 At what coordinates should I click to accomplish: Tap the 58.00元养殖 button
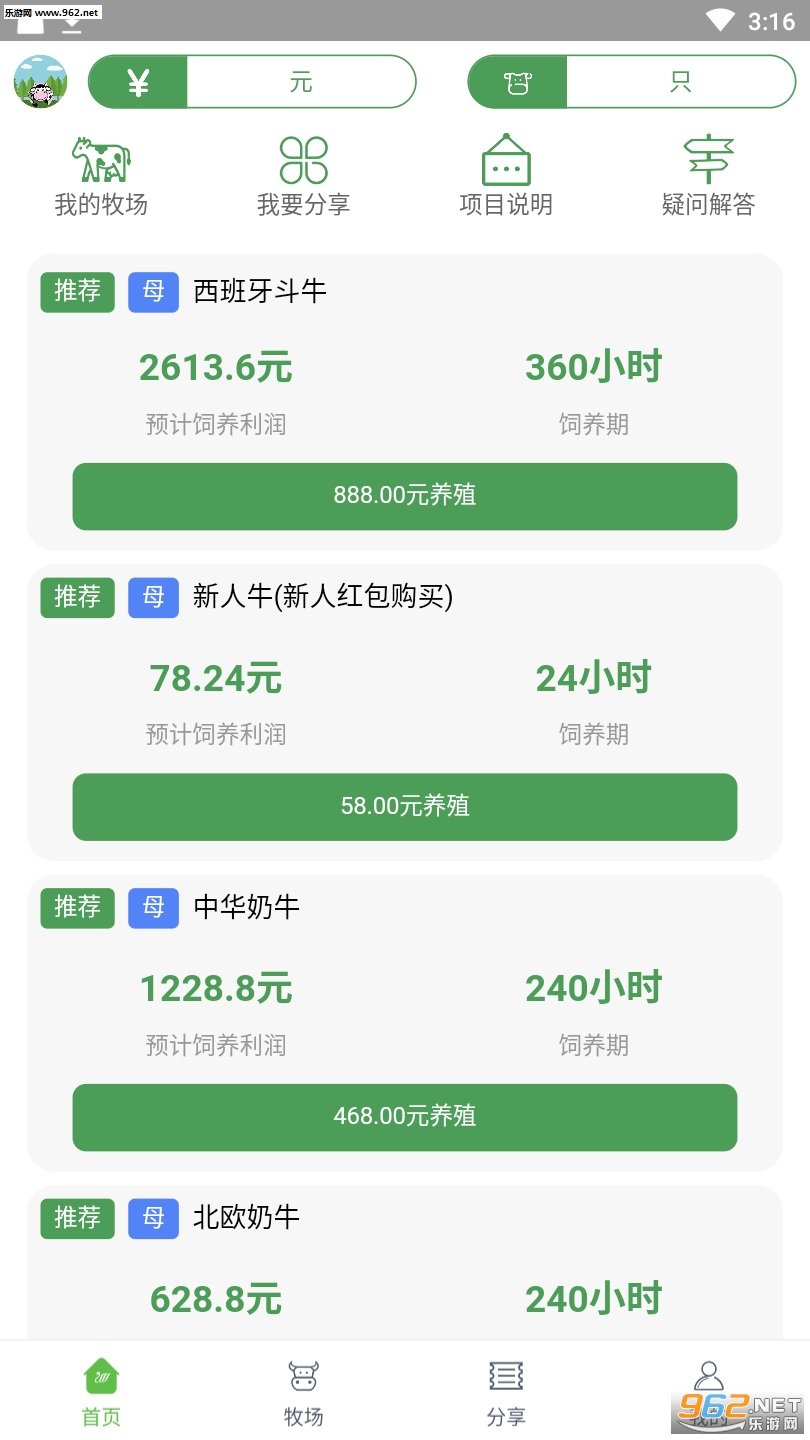405,806
